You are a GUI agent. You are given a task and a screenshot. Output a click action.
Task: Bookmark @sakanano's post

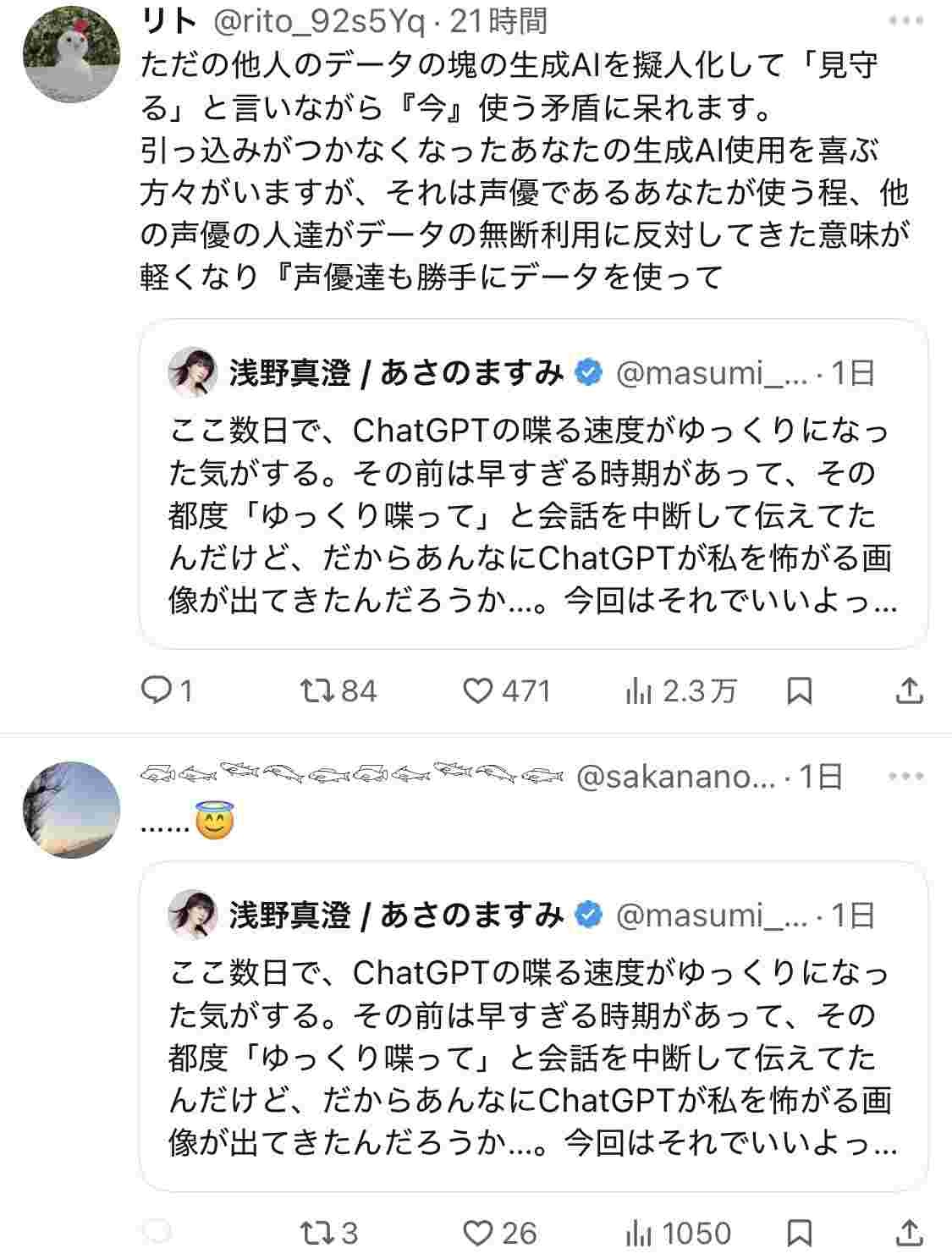(800, 1233)
